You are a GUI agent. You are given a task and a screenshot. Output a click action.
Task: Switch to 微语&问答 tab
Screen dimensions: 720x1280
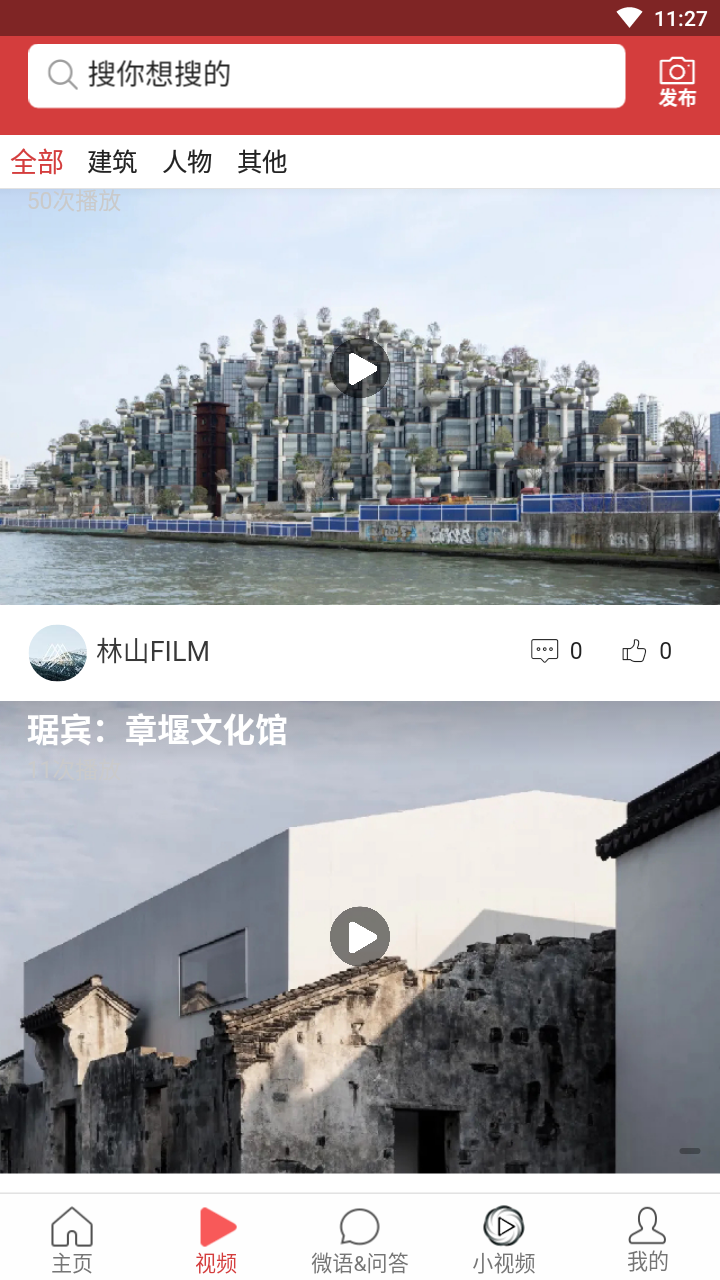click(360, 1238)
